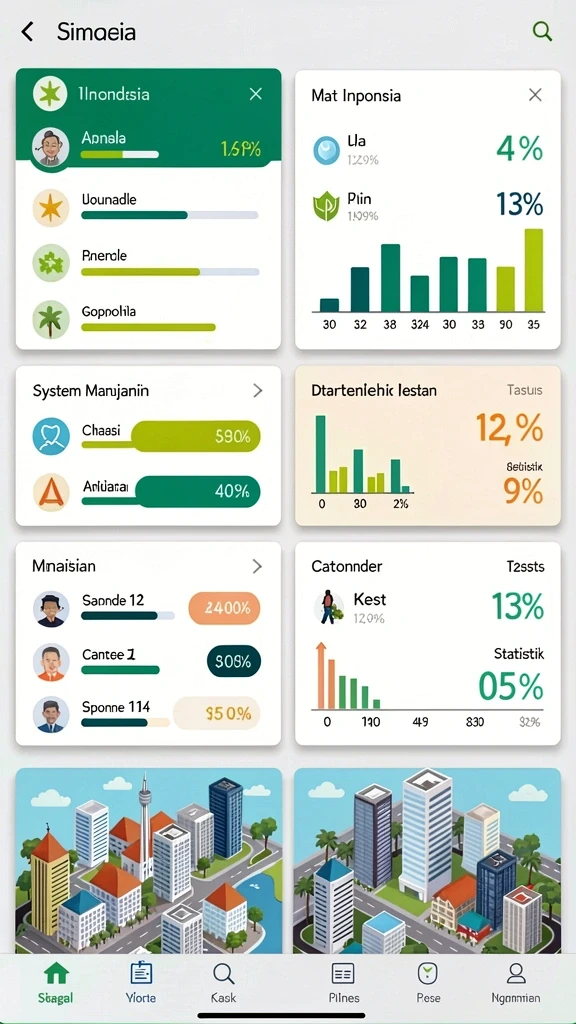The width and height of the screenshot is (576, 1024).
Task: Switch to the Viorte tab
Action: (140, 984)
